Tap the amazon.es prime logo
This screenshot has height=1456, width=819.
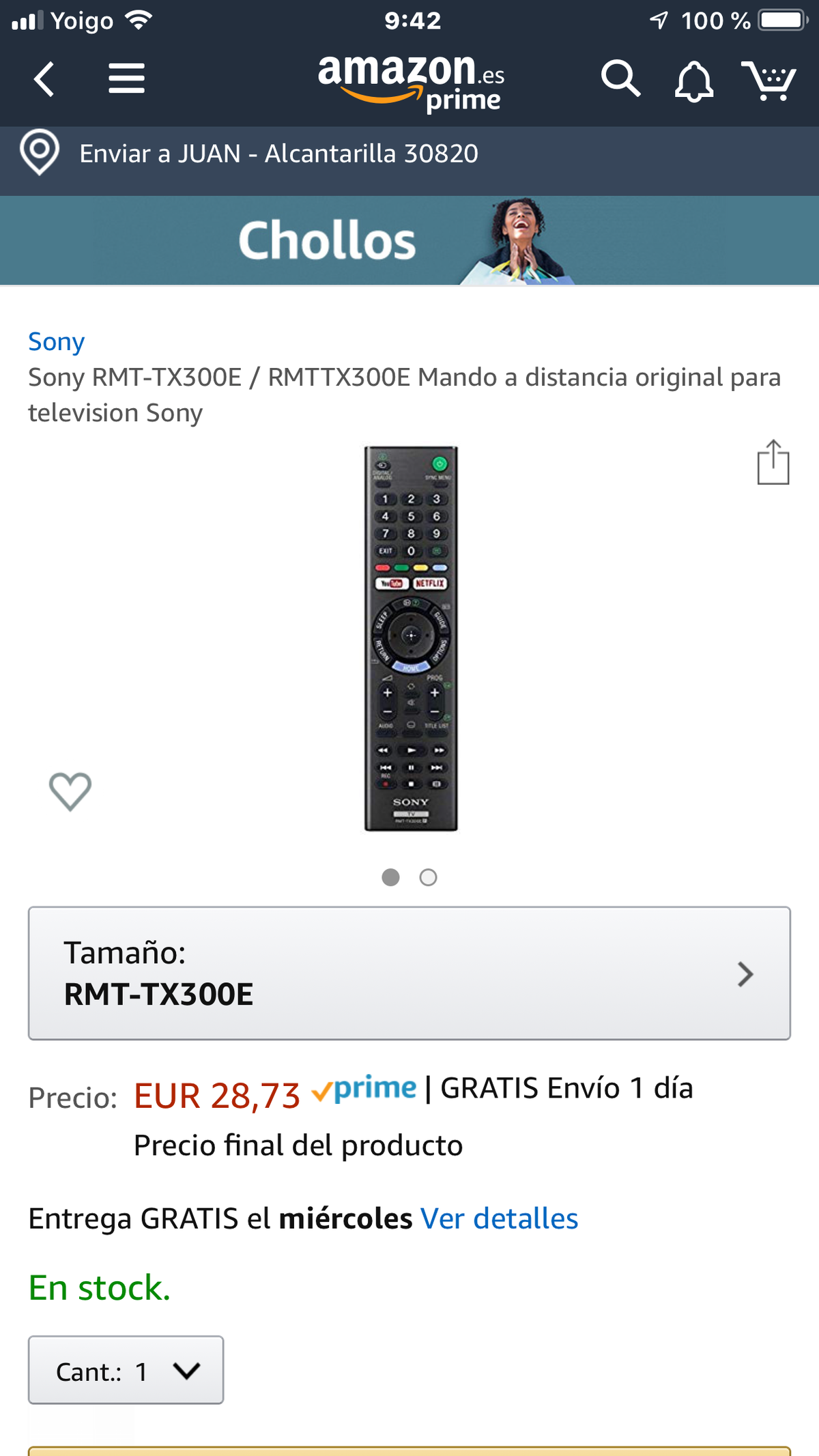click(411, 82)
